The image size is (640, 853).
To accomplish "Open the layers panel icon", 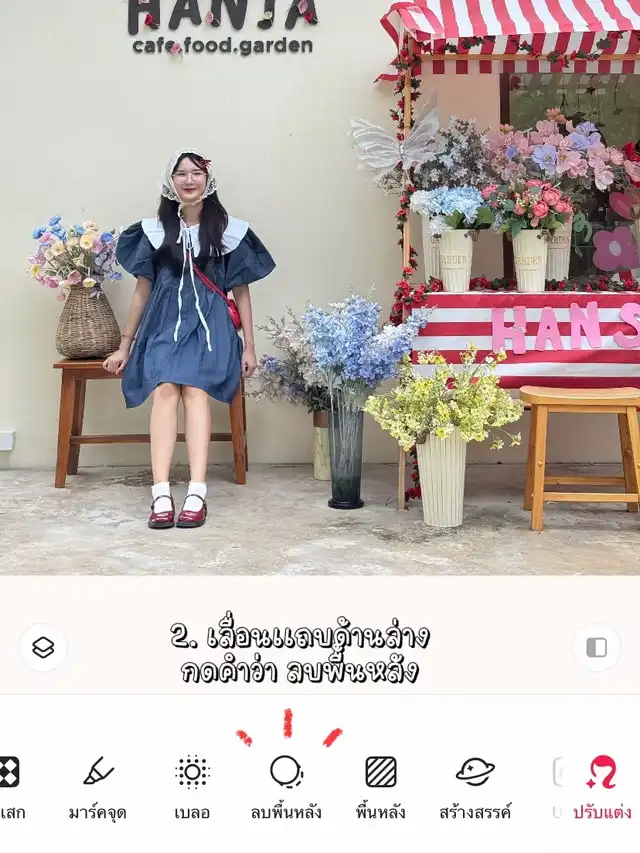I will click(43, 647).
